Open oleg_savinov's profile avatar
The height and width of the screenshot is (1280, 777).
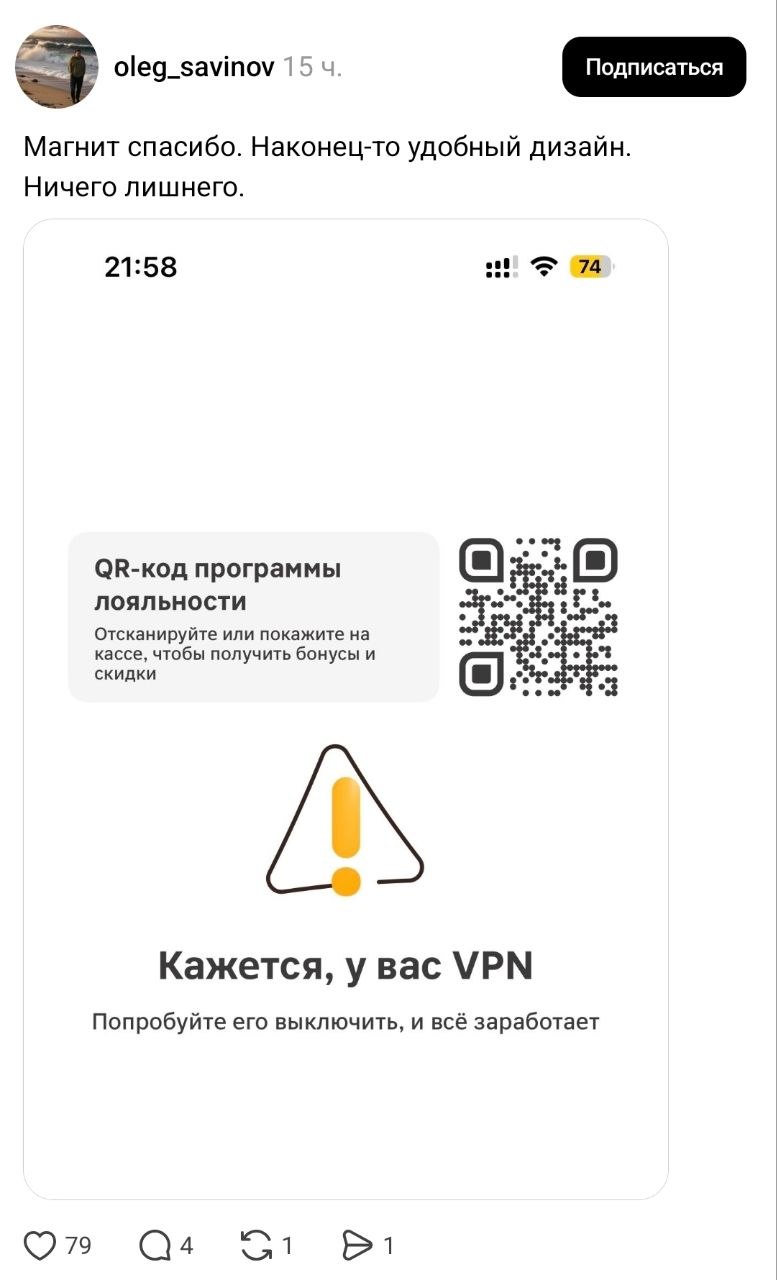(x=57, y=67)
